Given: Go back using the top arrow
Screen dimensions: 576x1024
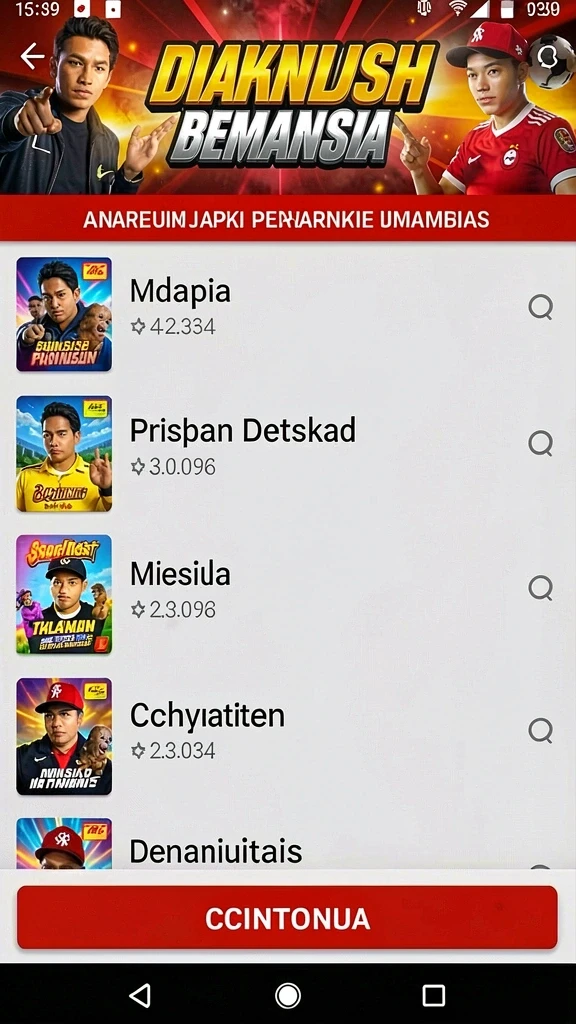Looking at the screenshot, I should [32, 56].
